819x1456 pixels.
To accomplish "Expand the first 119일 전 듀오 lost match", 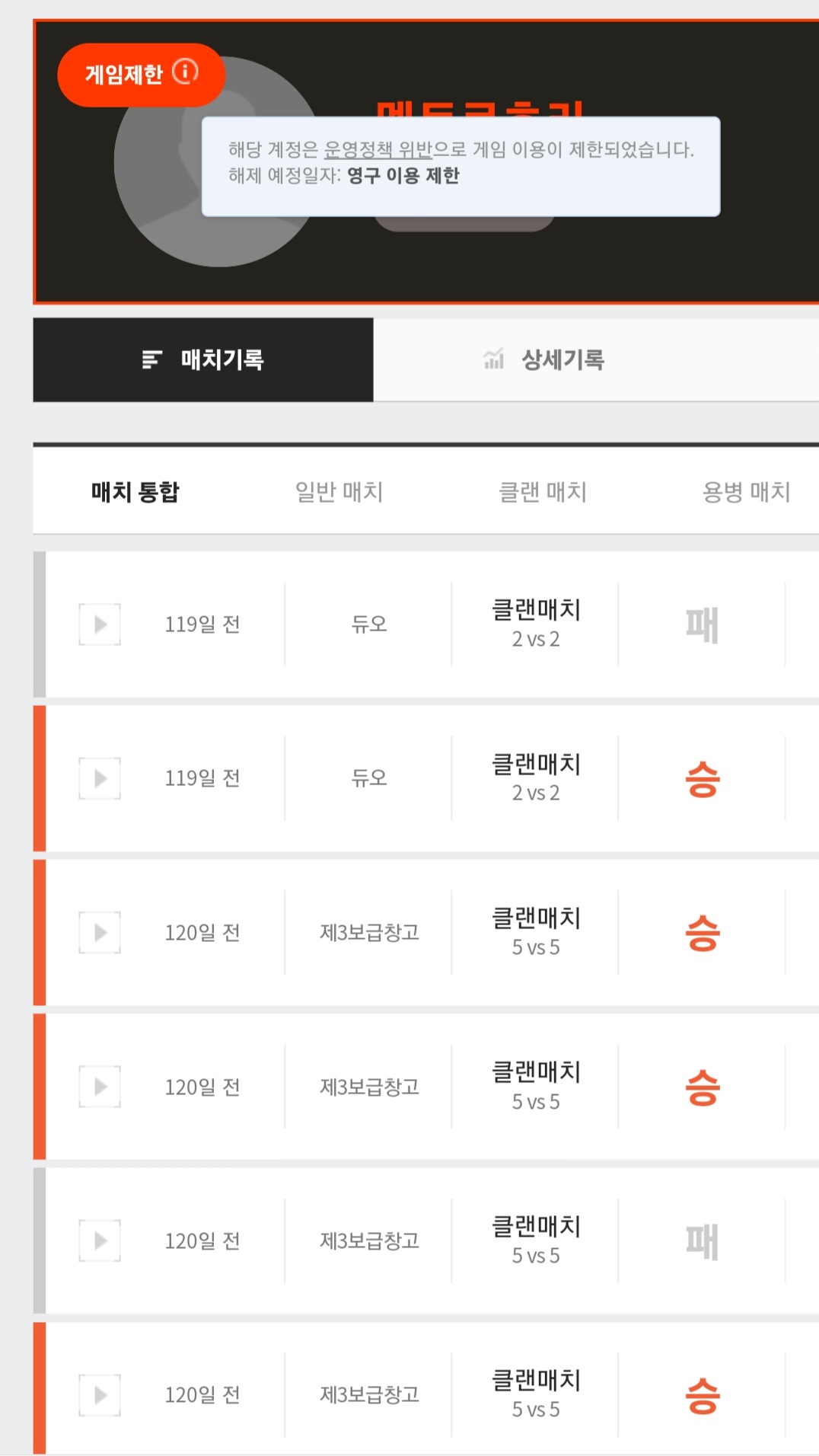I will pos(100,624).
